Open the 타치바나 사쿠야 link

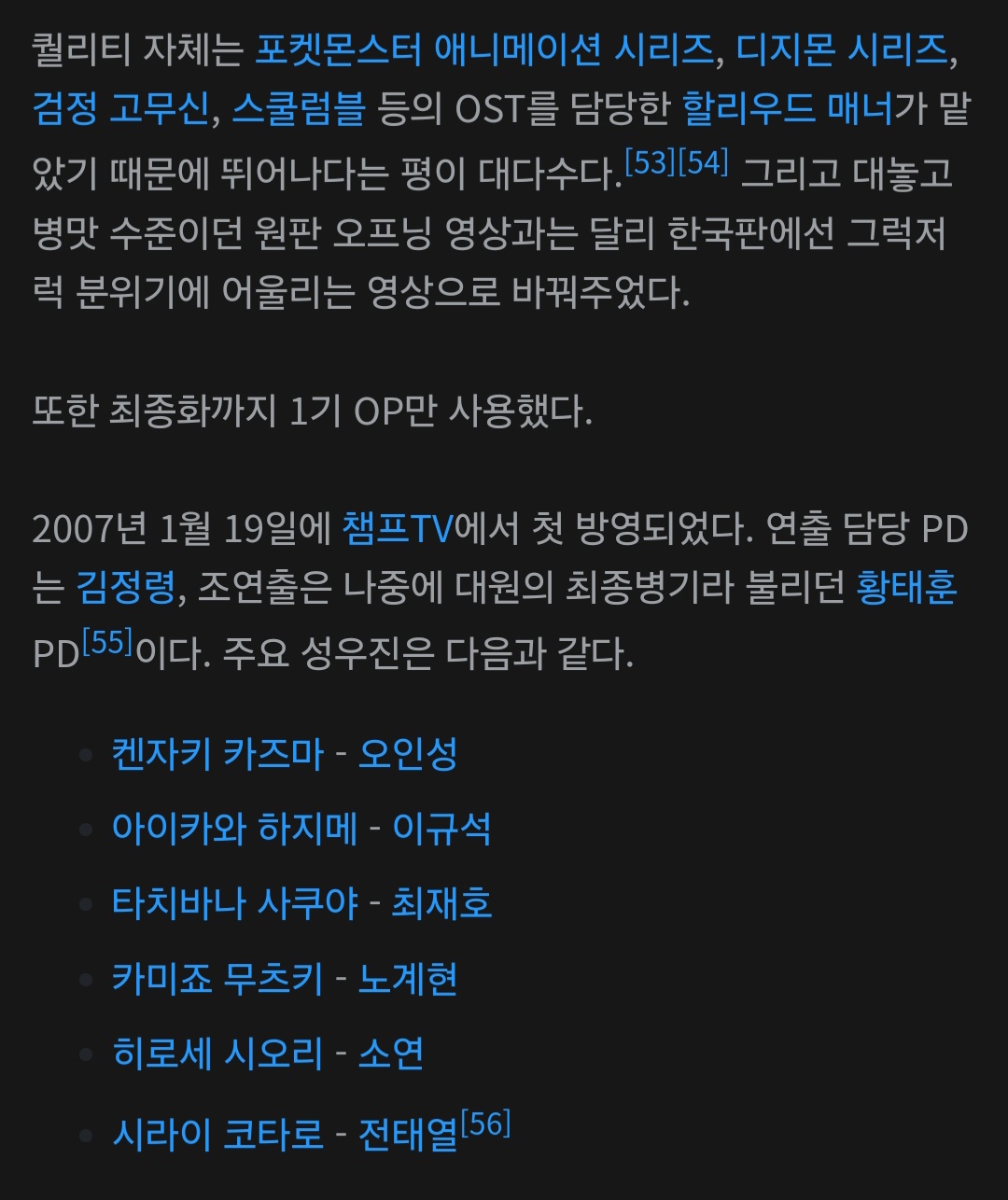coord(234,903)
